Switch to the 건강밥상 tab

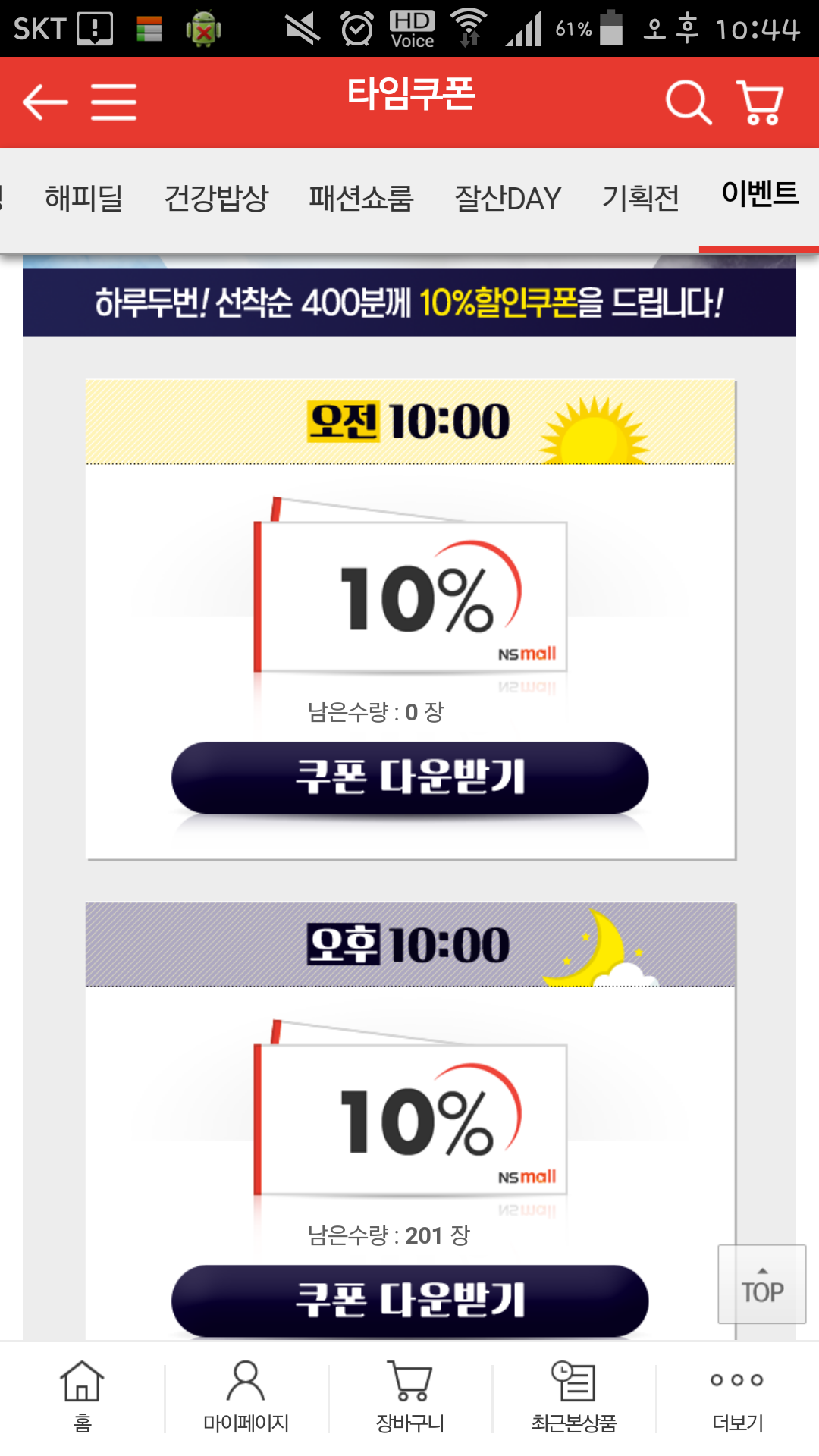216,199
